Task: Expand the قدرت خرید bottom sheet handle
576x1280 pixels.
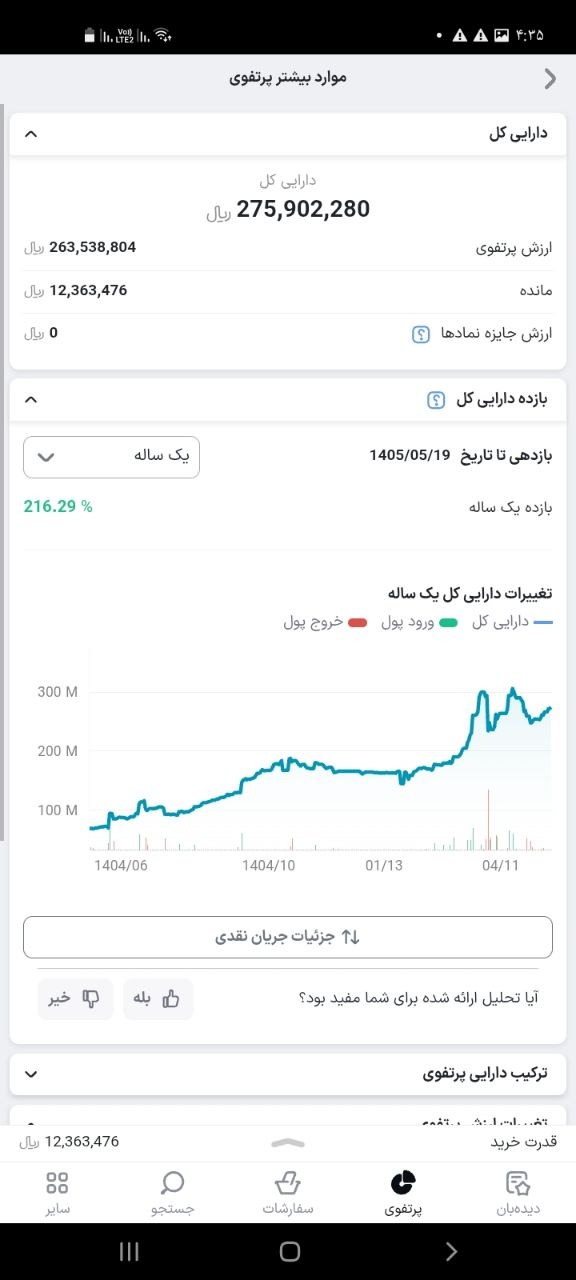Action: [288, 1141]
